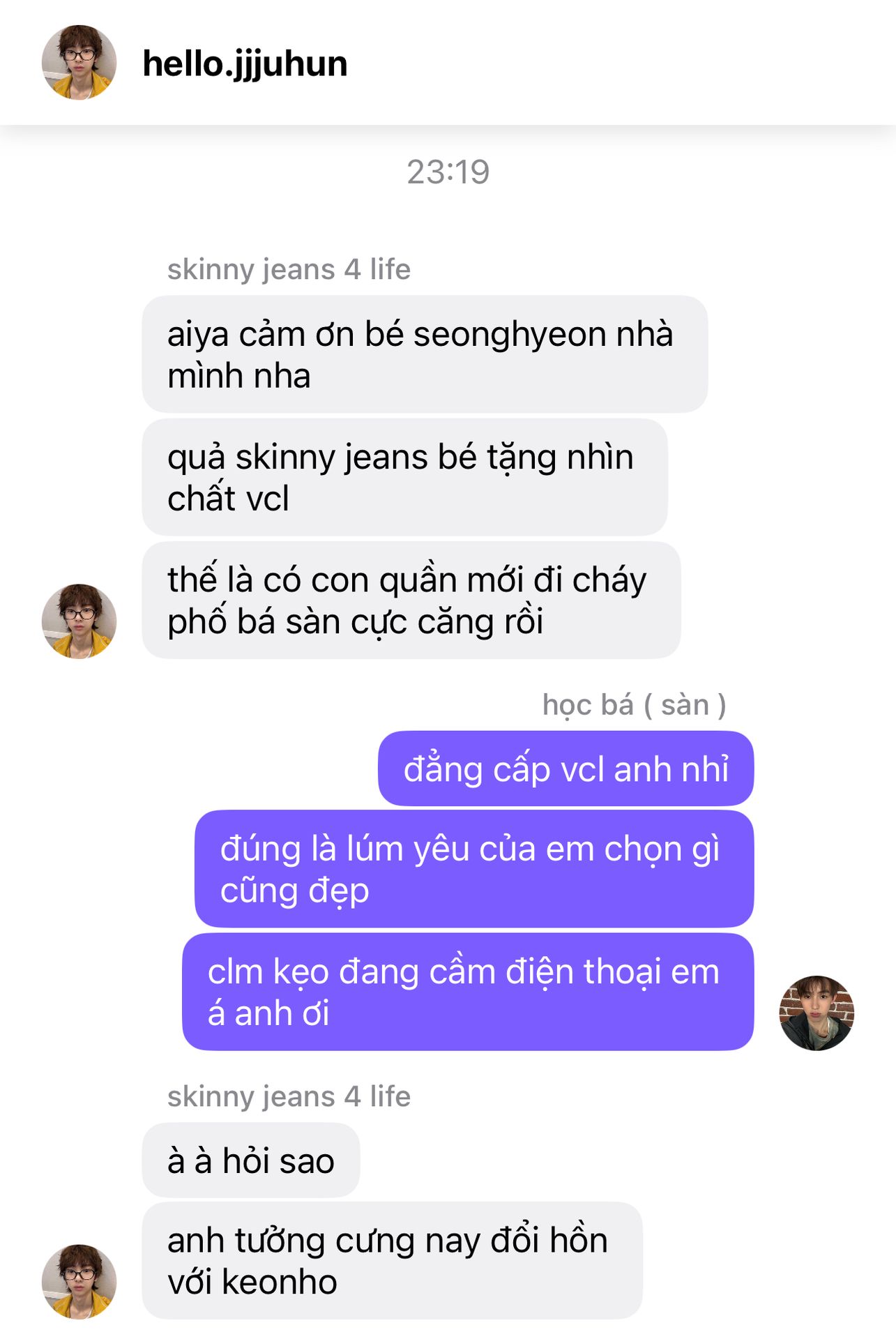
Task: Open avatar beside the keonho message
Action: [x=79, y=1282]
